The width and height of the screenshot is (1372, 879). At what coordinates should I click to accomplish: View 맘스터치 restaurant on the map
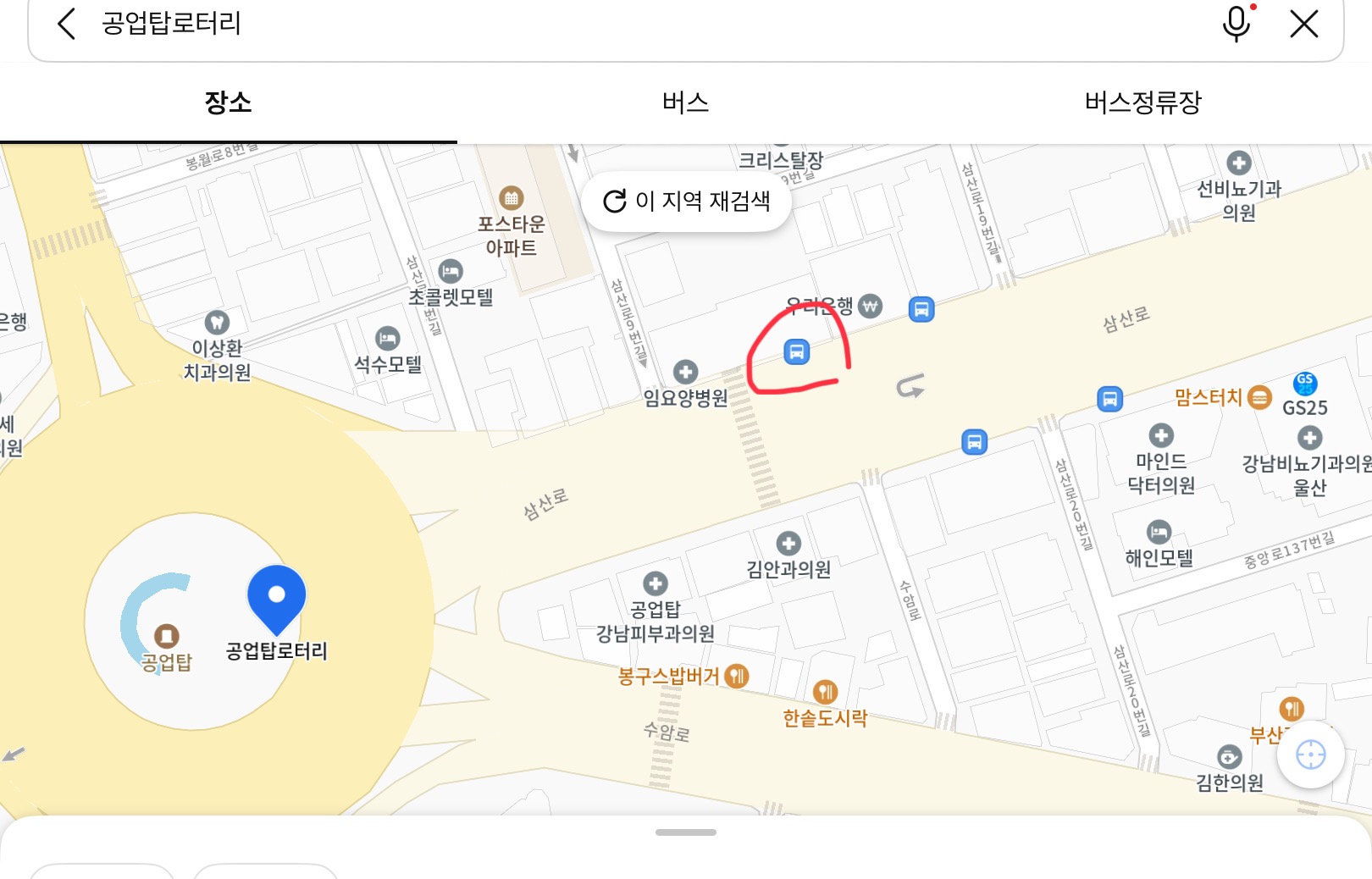pyautogui.click(x=1259, y=396)
